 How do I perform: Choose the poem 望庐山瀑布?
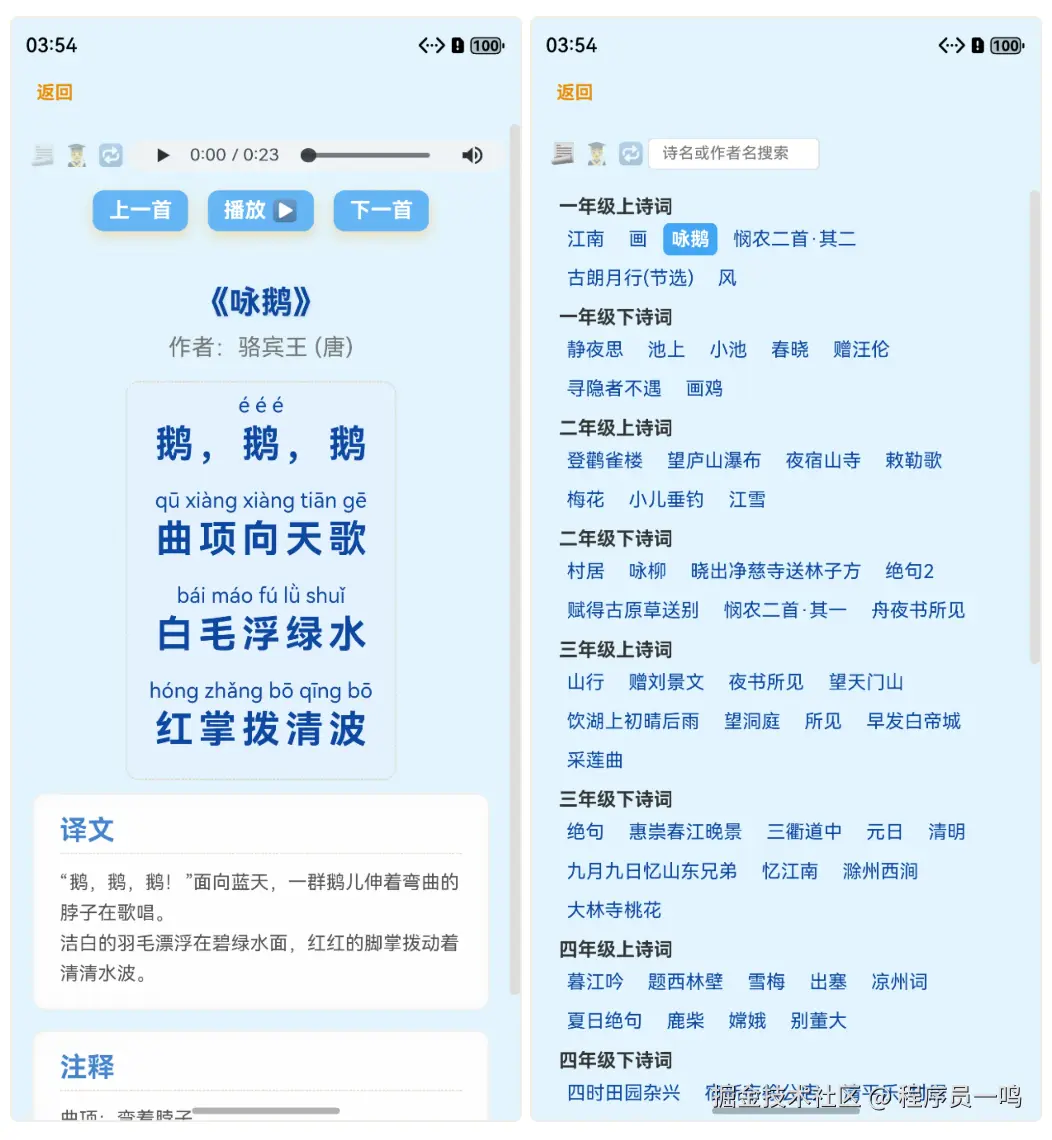click(714, 460)
